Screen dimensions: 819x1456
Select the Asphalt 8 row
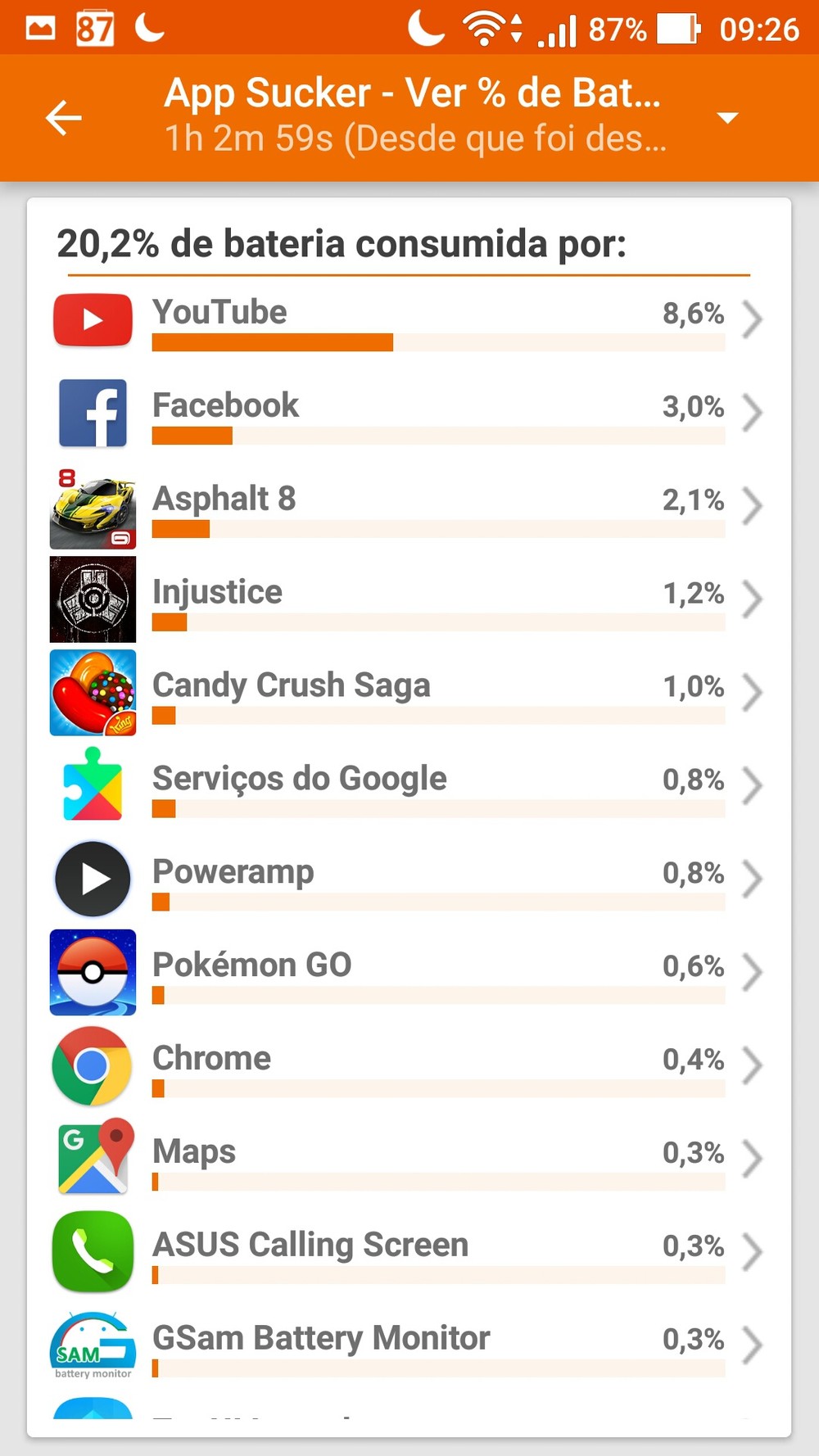point(409,506)
